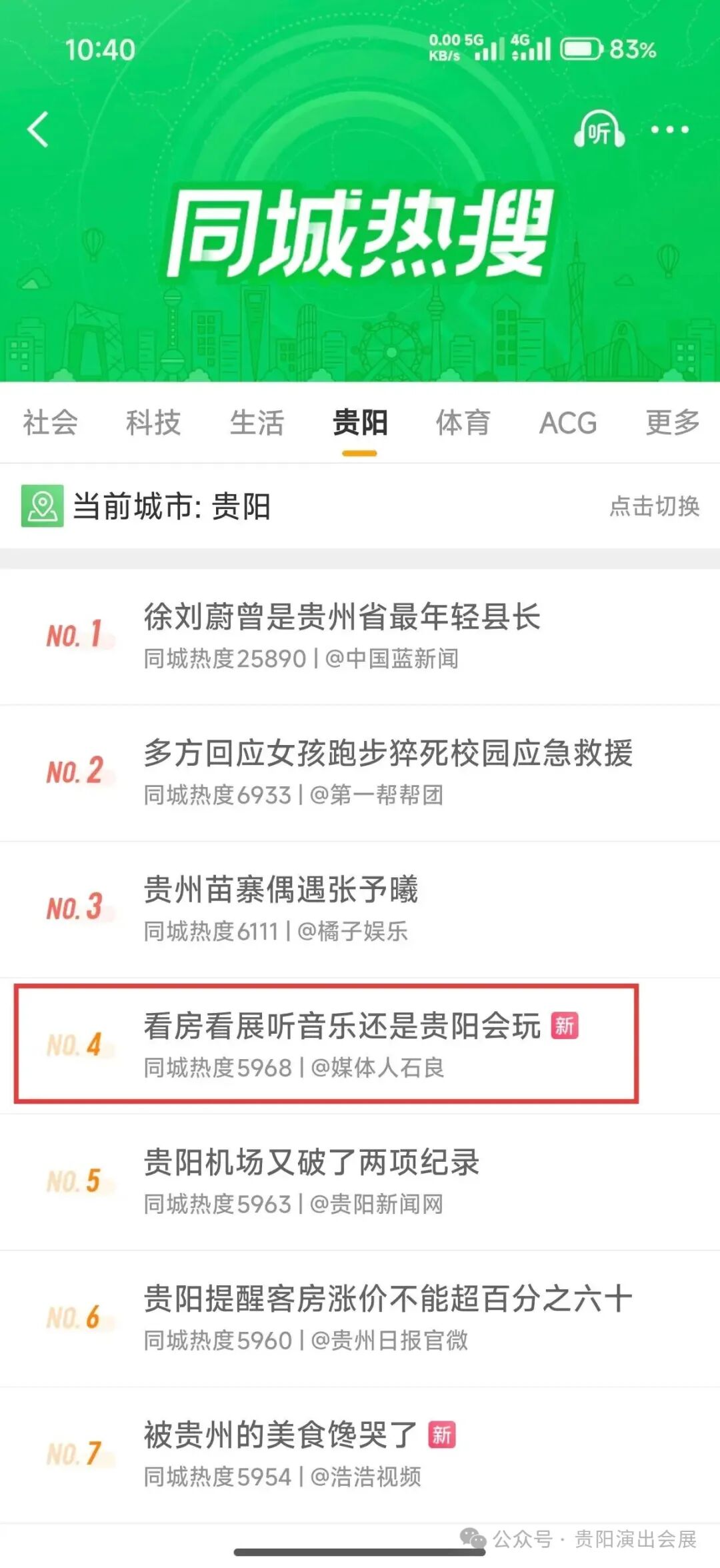This screenshot has width=720, height=1568.
Task: Open No.7 topic 被贵州的美食馋哭了
Action: 360,1455
